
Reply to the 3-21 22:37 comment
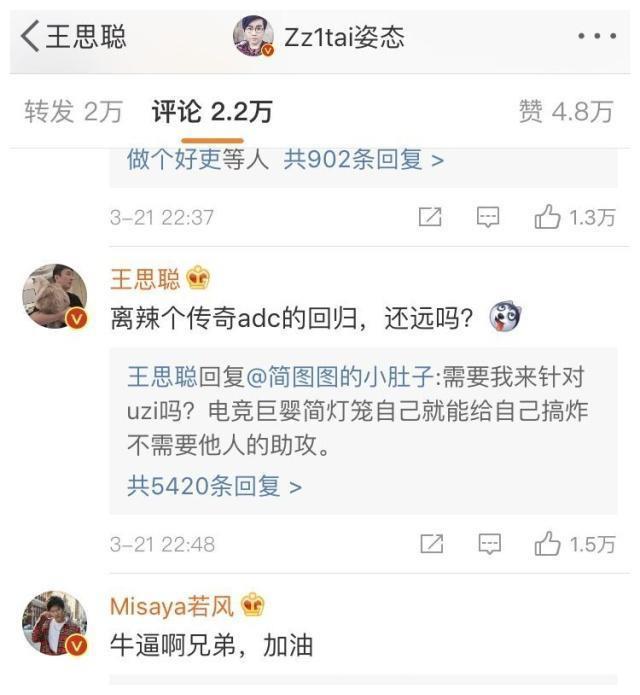click(x=488, y=217)
